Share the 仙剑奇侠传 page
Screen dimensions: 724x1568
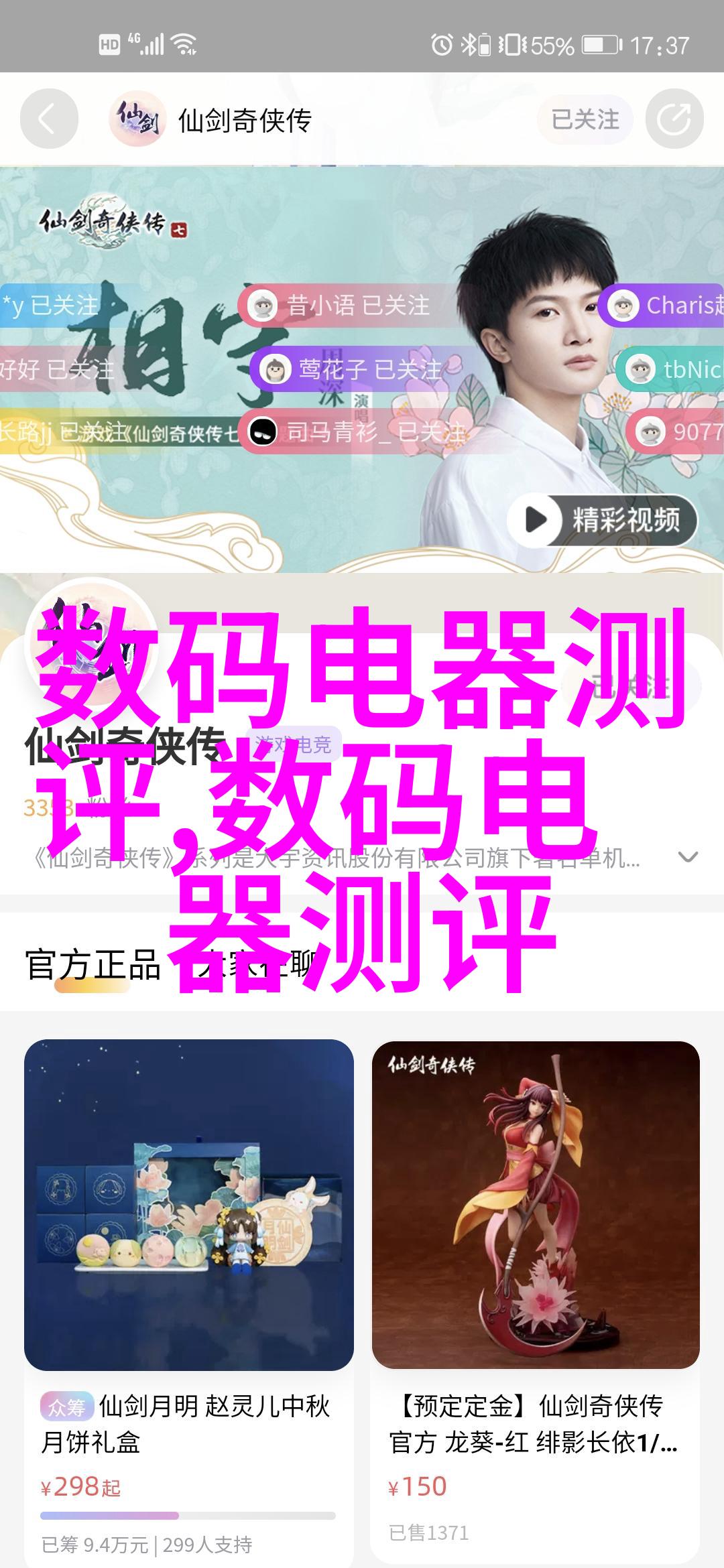pyautogui.click(x=674, y=119)
